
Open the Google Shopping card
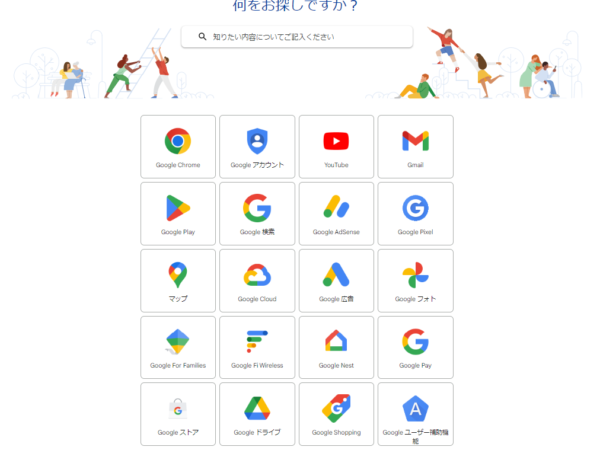click(336, 414)
